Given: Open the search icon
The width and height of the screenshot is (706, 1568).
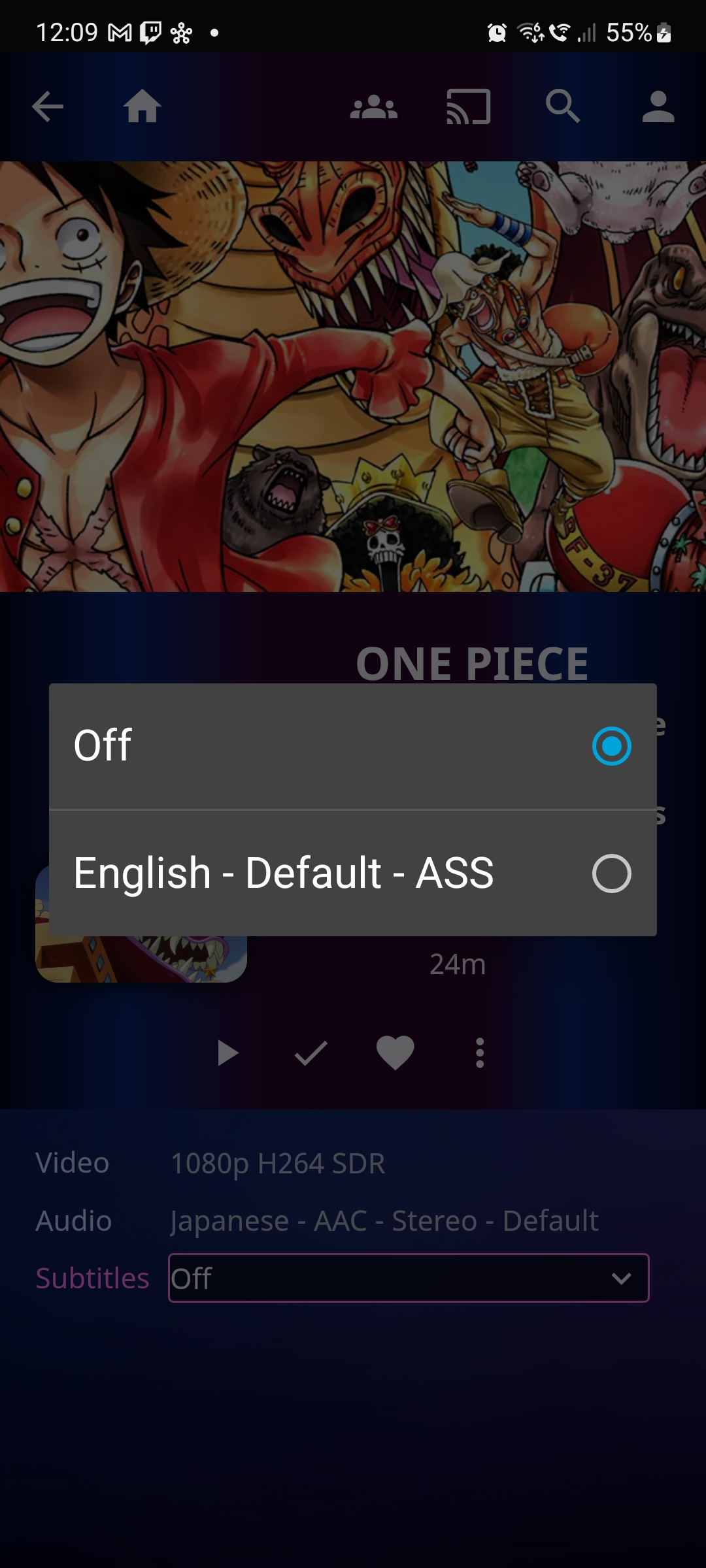Looking at the screenshot, I should click(563, 106).
